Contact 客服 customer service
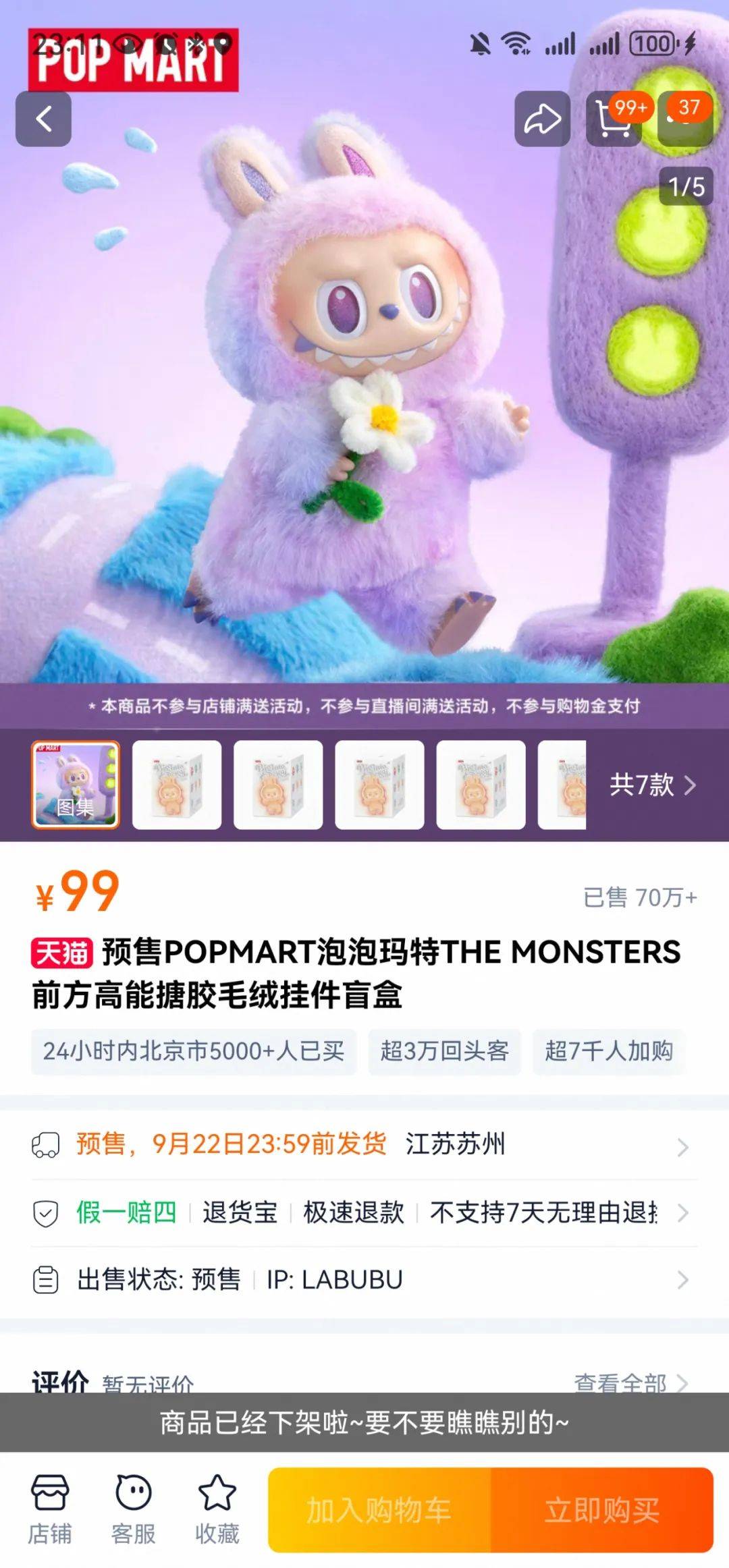729x1568 pixels. (133, 1510)
